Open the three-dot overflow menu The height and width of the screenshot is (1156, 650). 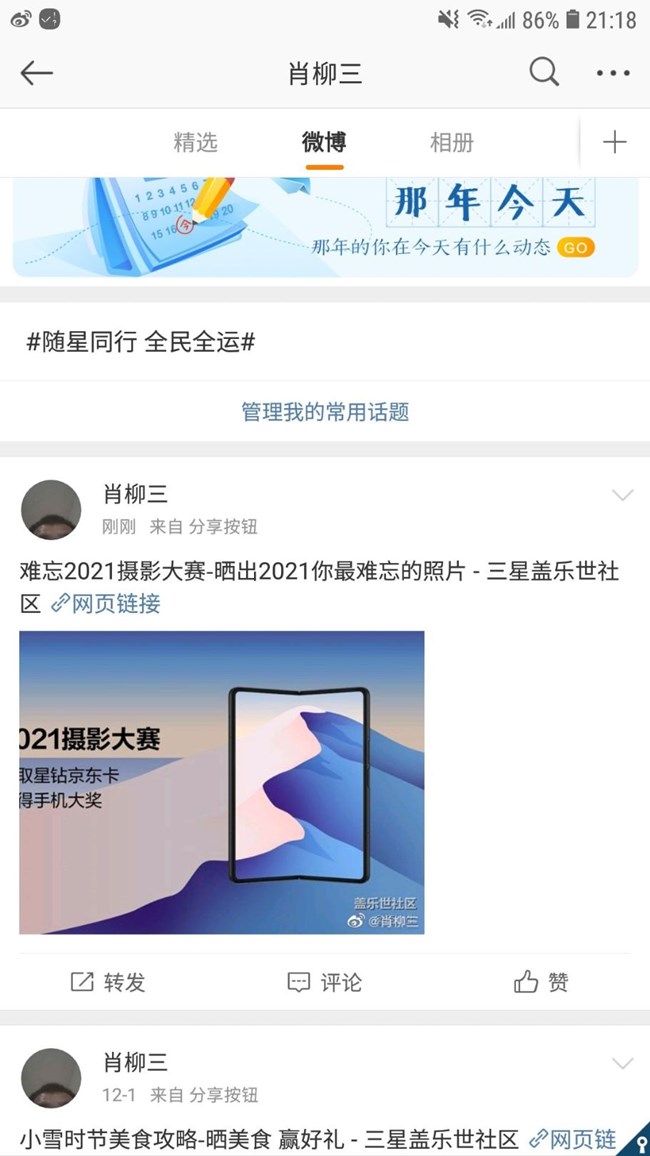613,73
